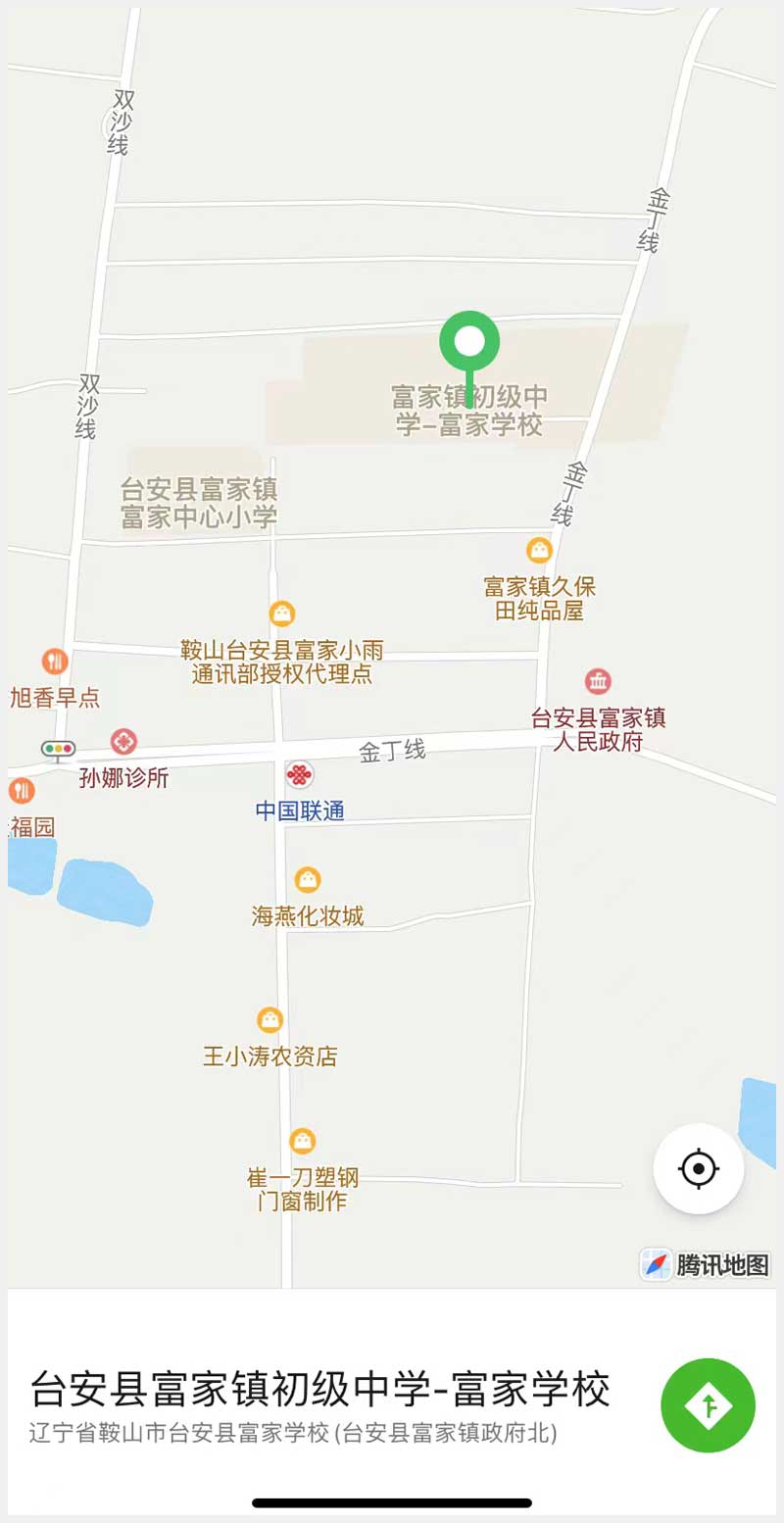Tap the 海燕化妆城 shop marker
Viewport: 784px width, 1523px height.
308,880
